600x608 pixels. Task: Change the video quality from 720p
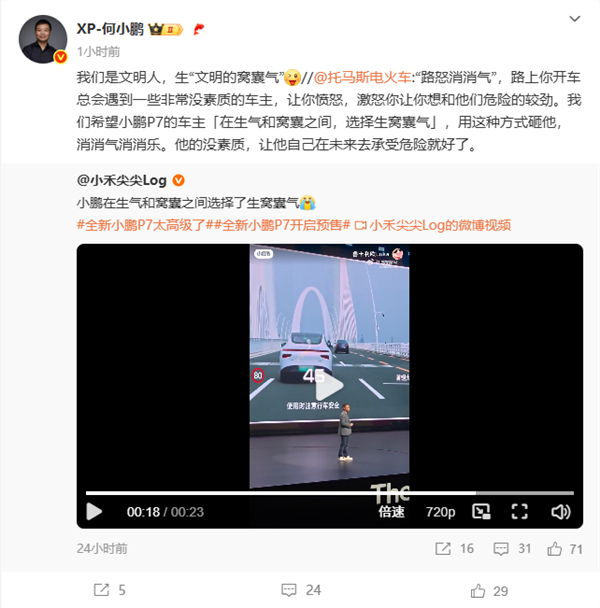[441, 512]
